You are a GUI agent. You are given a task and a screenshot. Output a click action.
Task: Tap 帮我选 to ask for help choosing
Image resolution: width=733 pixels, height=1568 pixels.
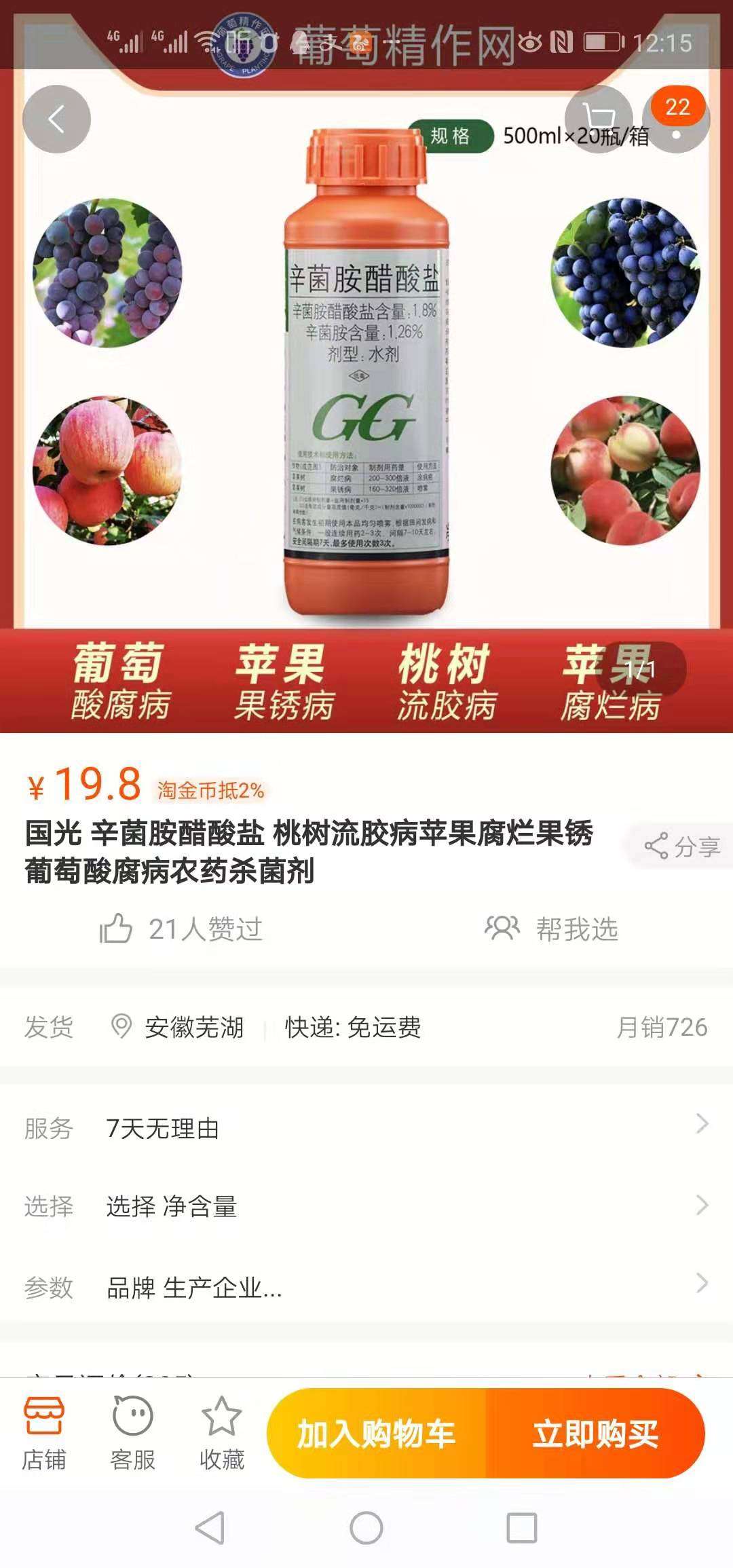552,929
